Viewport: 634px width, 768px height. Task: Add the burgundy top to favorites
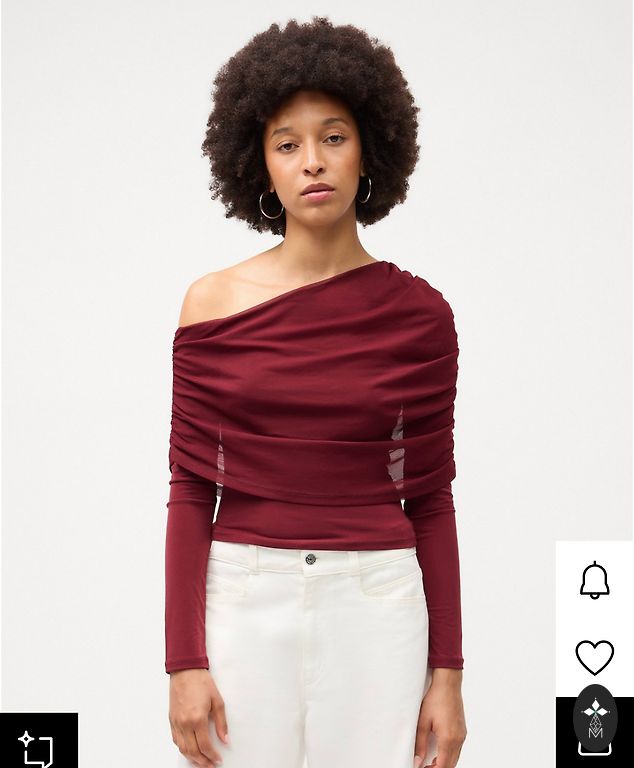[594, 657]
